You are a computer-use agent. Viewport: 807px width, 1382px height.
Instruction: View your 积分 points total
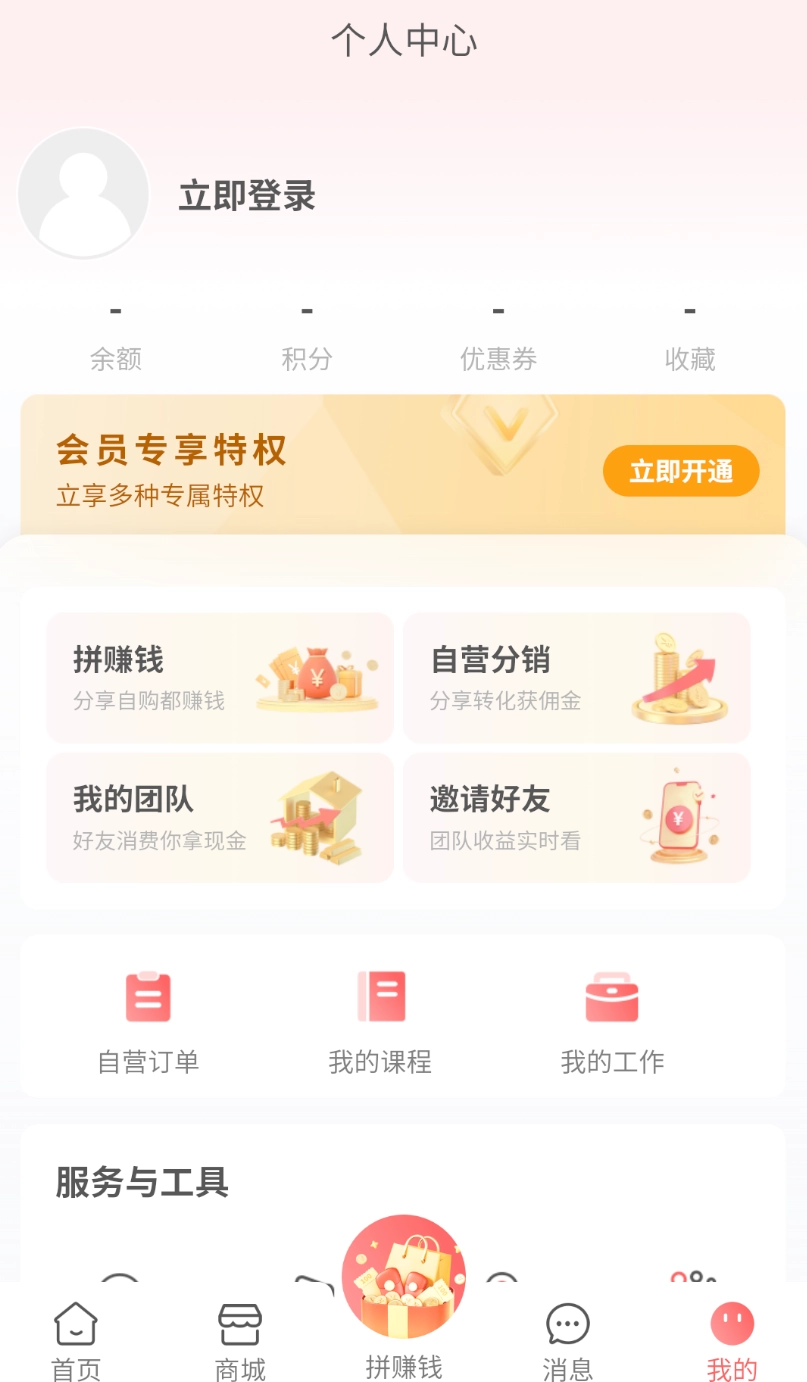click(x=305, y=335)
